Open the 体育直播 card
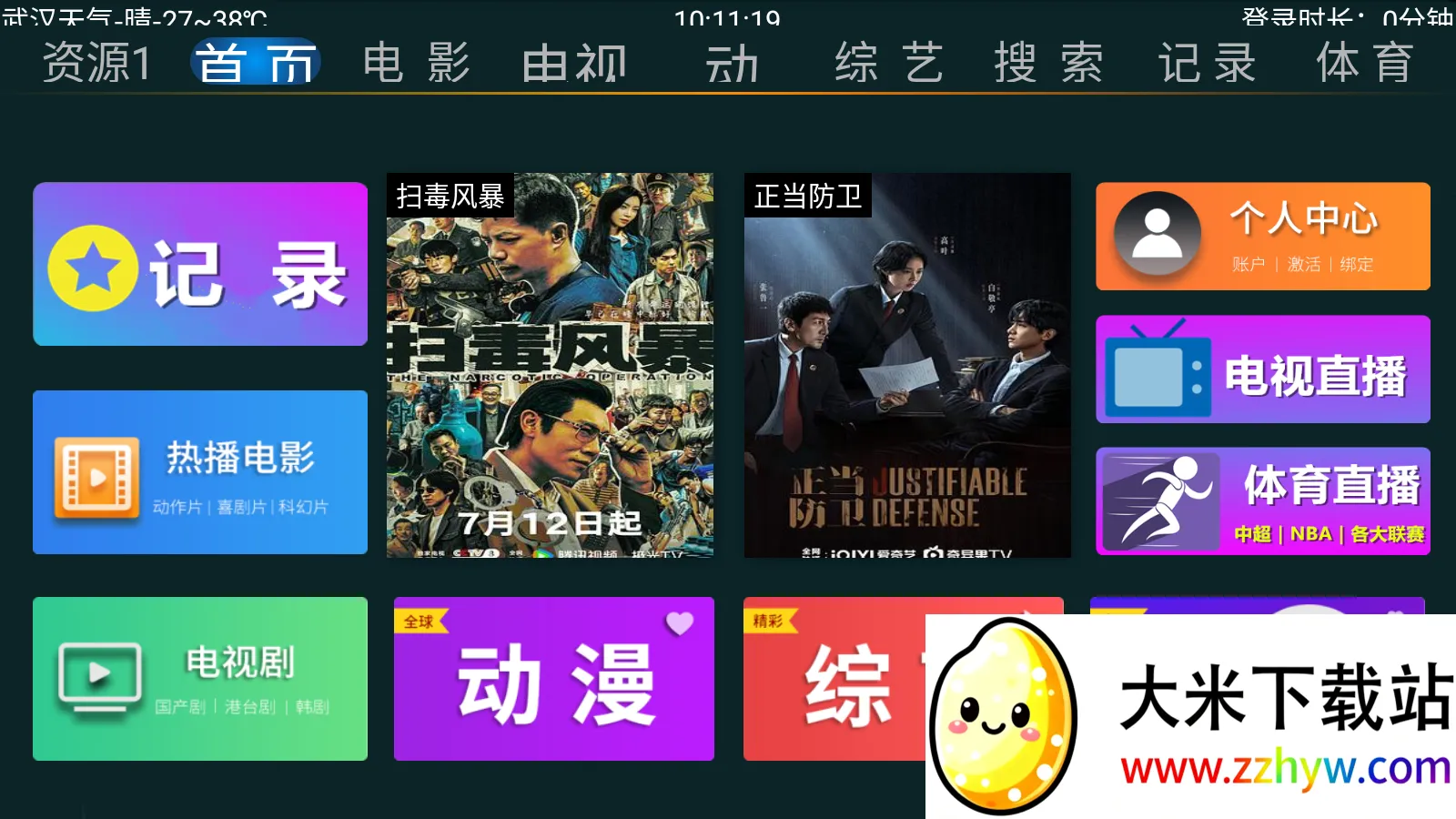This screenshot has width=1456, height=819. 1263,501
